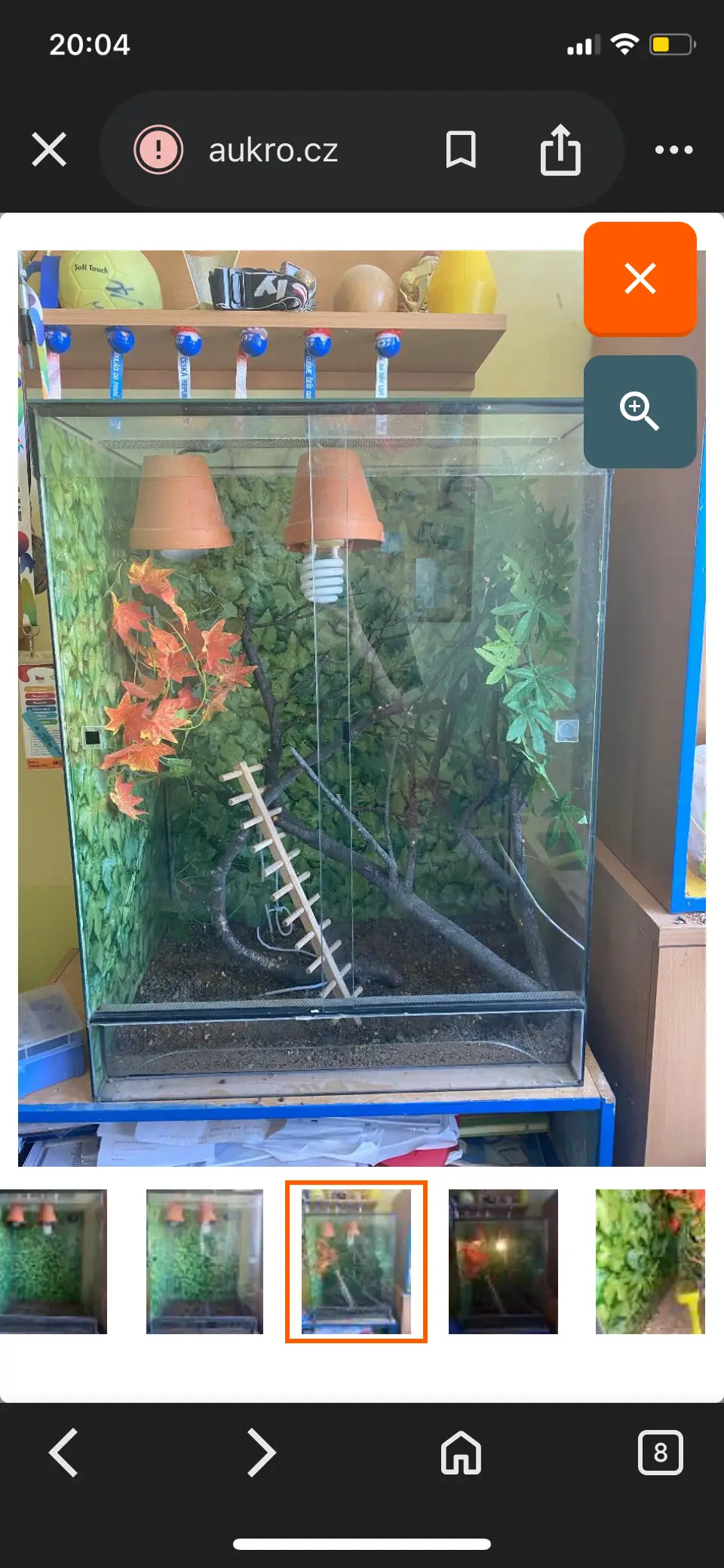Select the highlighted third gallery thumbnail

[356, 1261]
